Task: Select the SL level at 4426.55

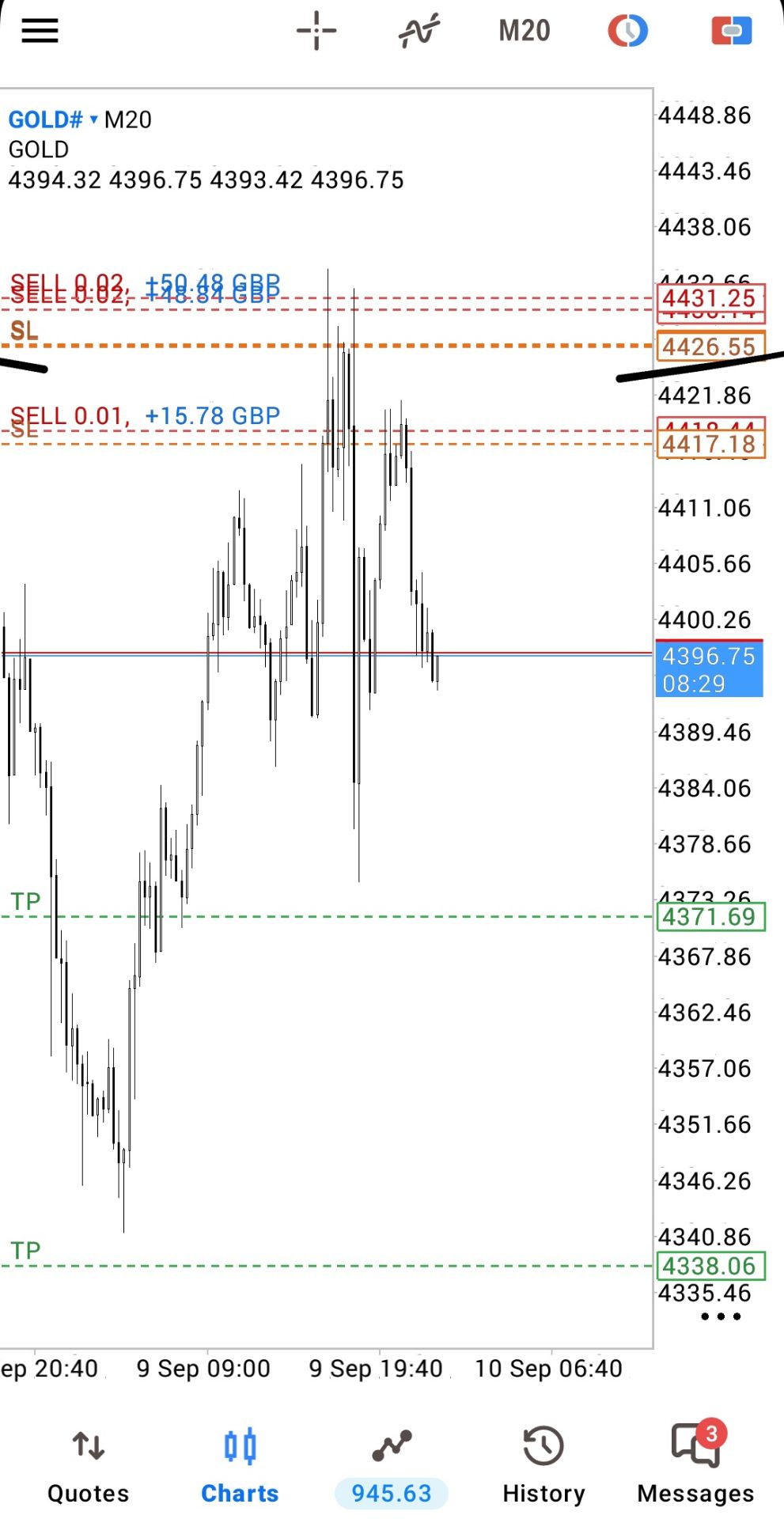Action: [710, 347]
